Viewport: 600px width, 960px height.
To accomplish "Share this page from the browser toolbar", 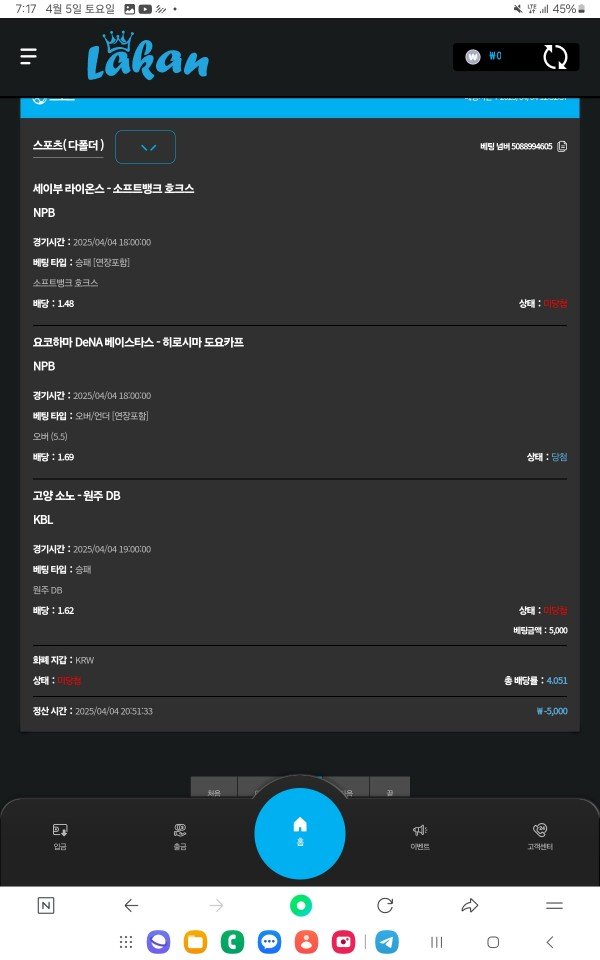I will (470, 905).
